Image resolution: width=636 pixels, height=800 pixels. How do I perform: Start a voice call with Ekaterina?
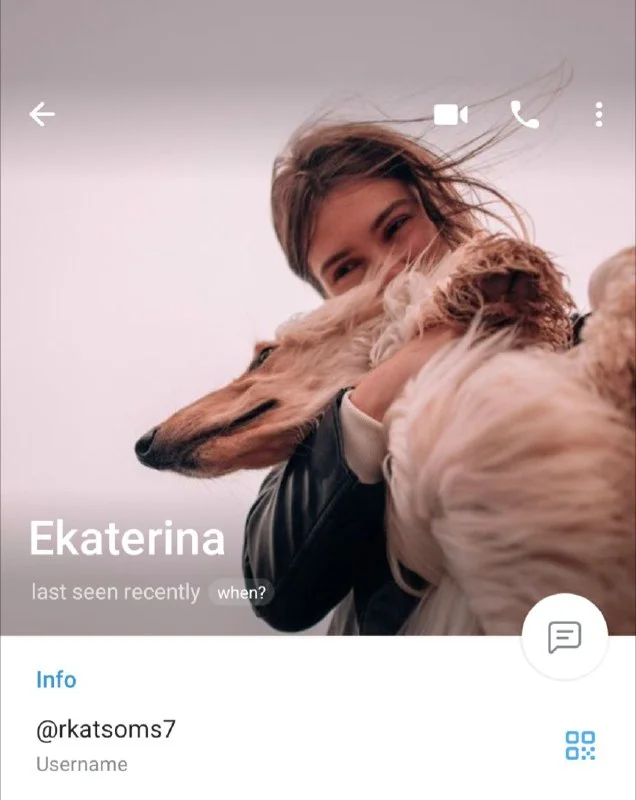pos(524,115)
